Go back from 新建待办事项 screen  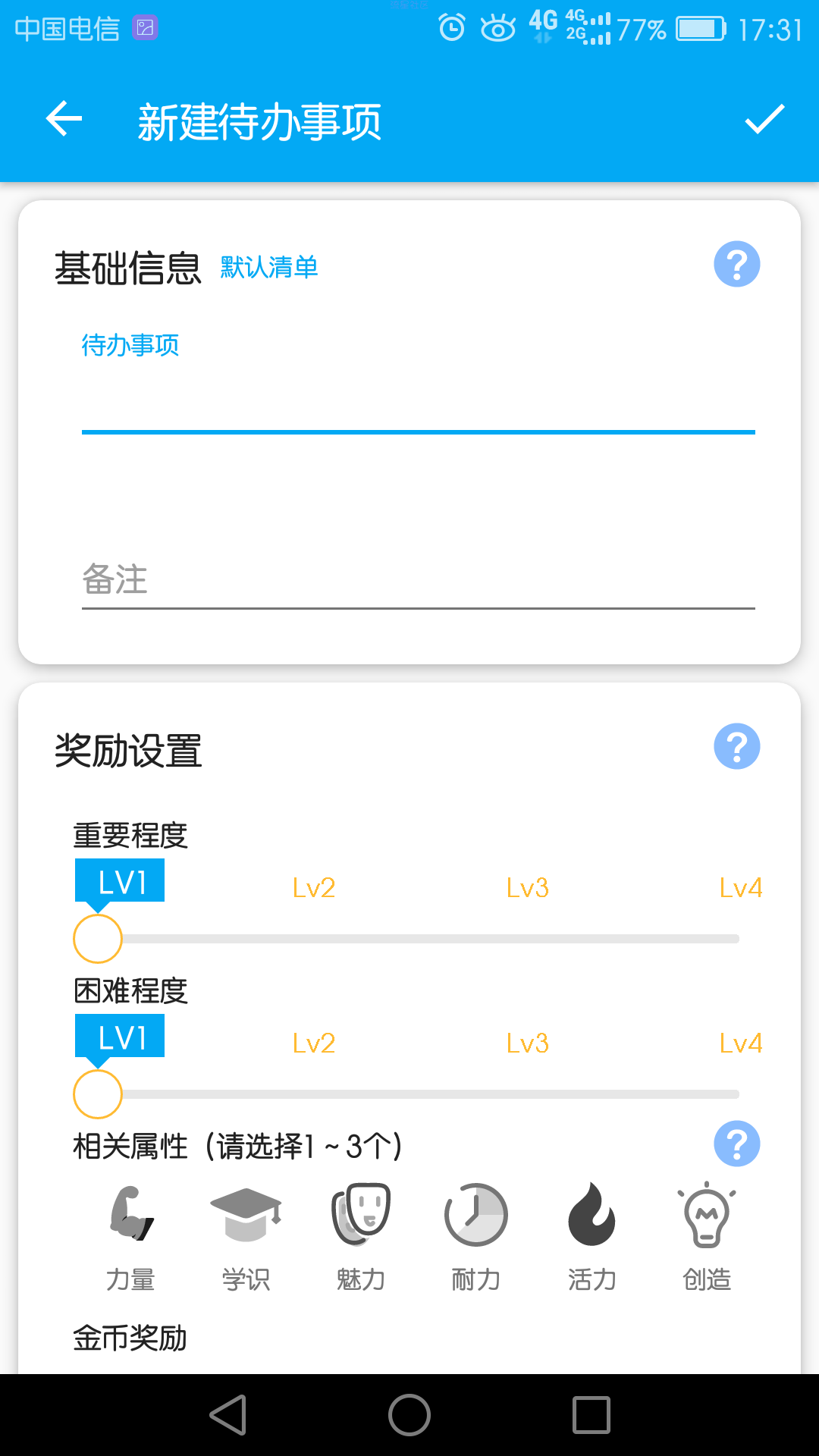64,119
